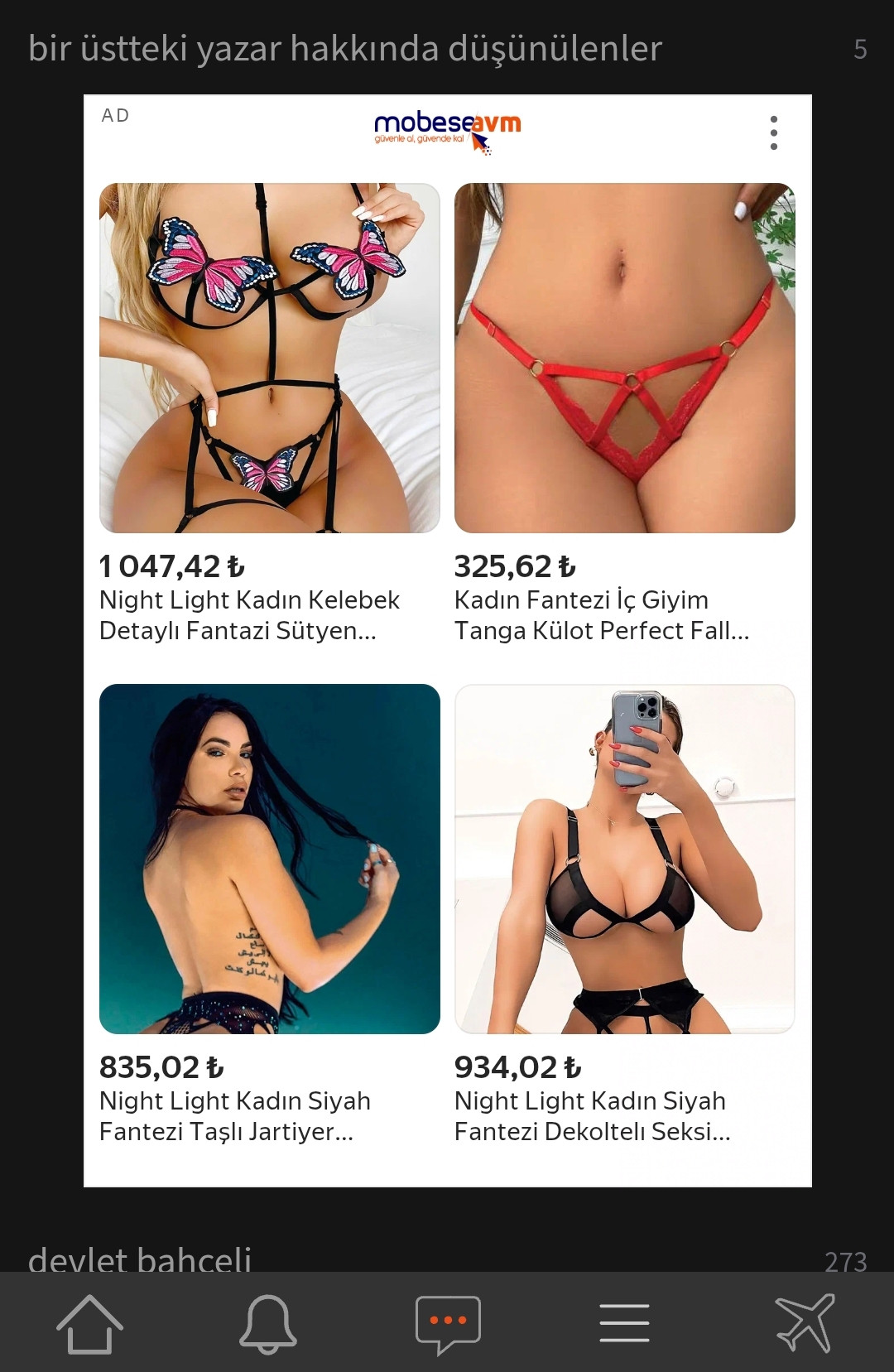Screen dimensions: 894x1372
Task: View the Siyah Fantezi Taşlı Jartiyer product
Action: coord(269,859)
